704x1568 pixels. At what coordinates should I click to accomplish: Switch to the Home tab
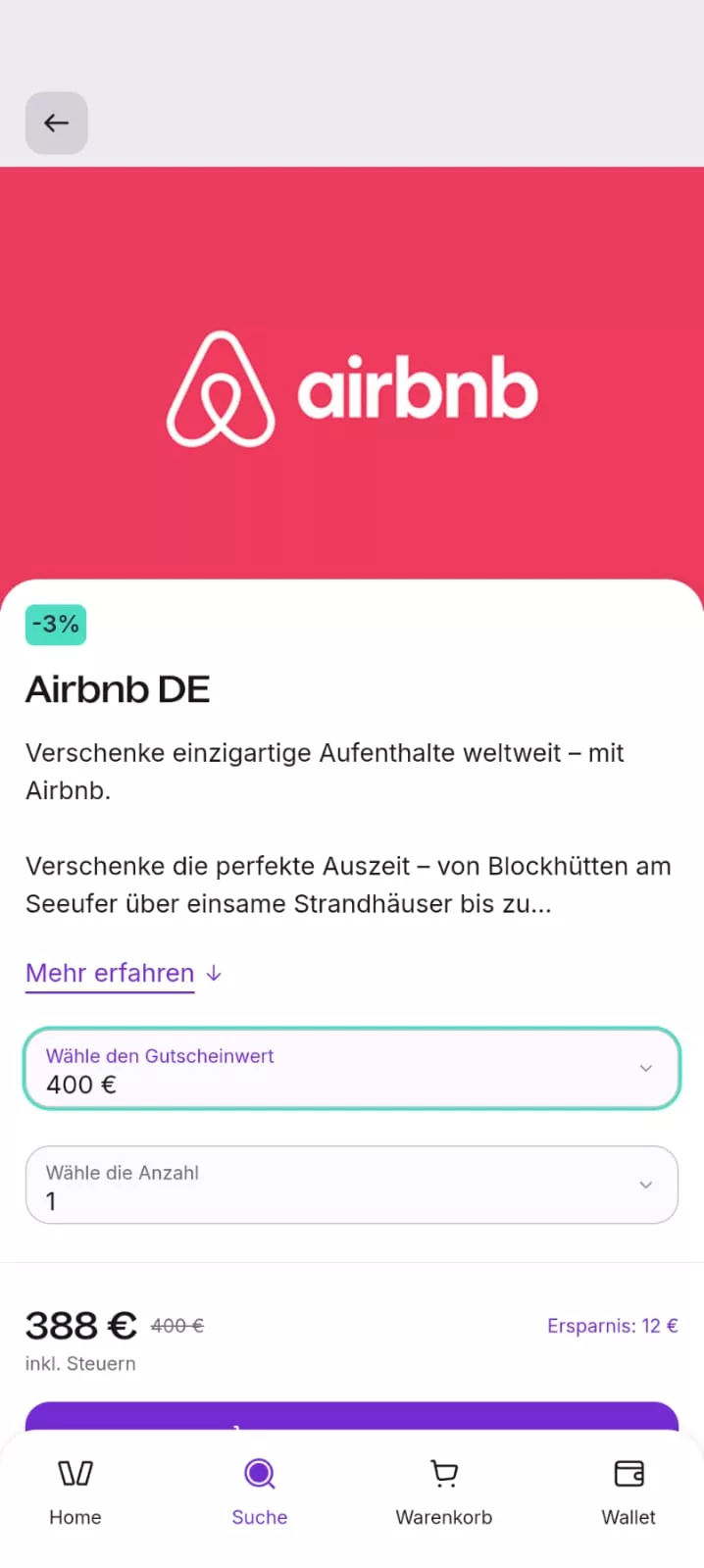pyautogui.click(x=75, y=1490)
